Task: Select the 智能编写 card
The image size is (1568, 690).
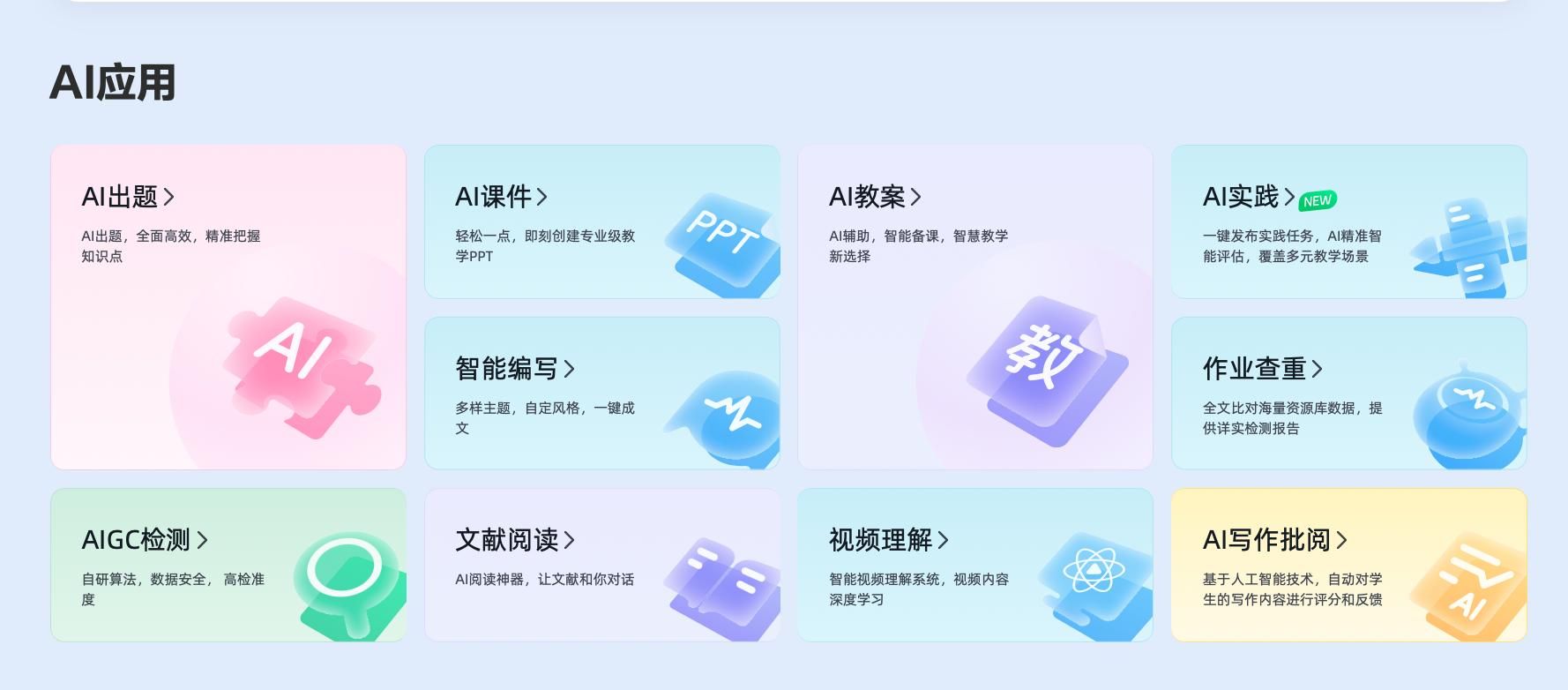Action: pos(601,394)
